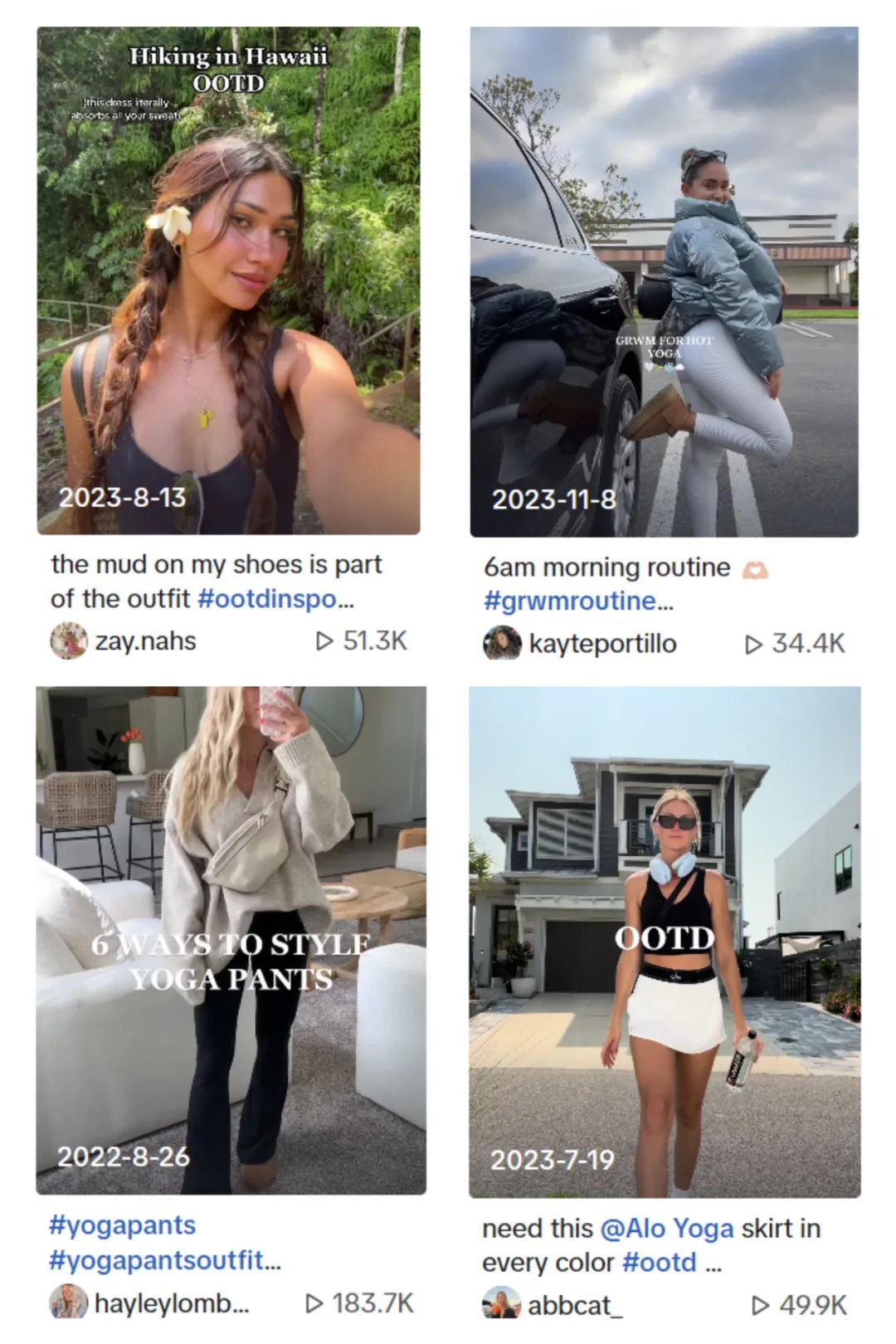
Task: Play the GRWM for hot yoga video
Action: [664, 282]
